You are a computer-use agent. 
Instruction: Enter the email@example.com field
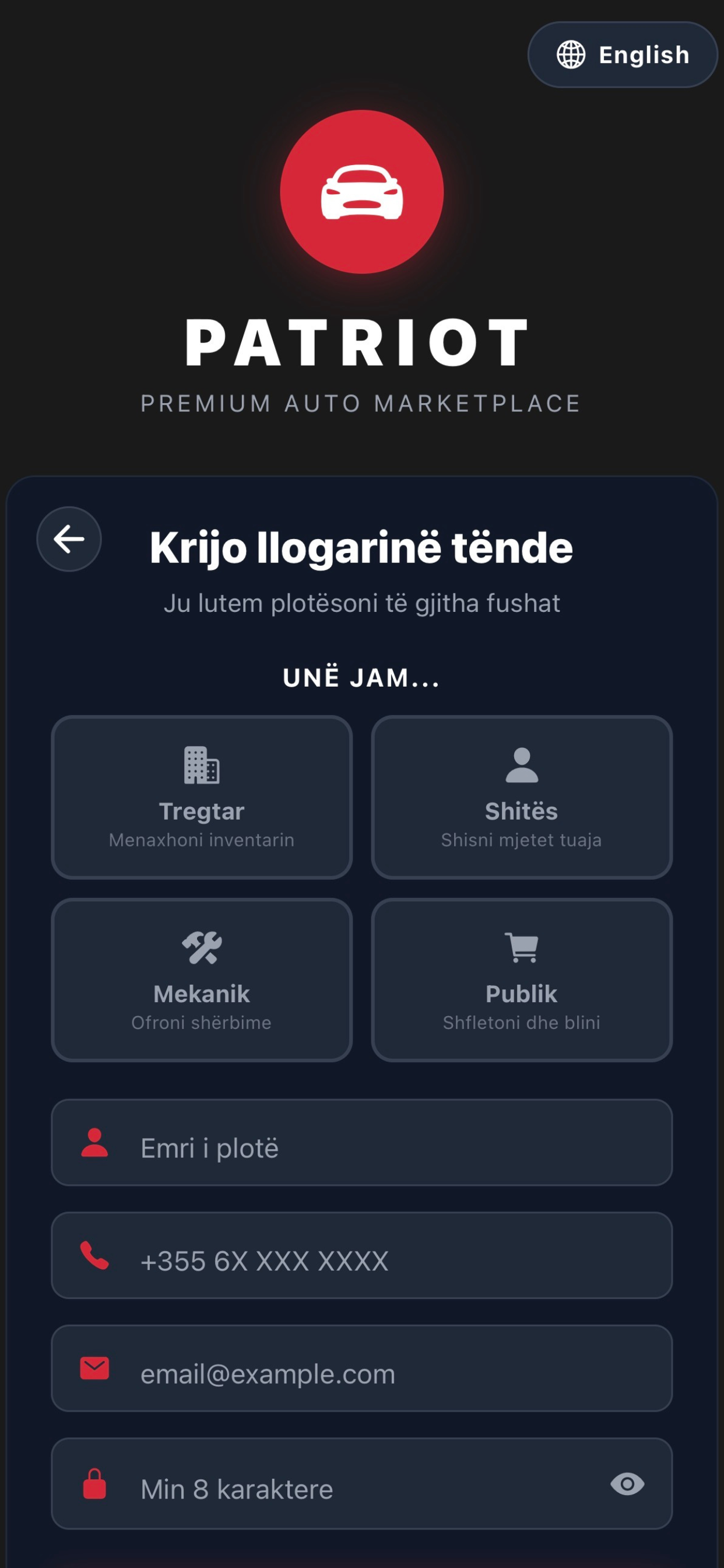tap(389, 1373)
